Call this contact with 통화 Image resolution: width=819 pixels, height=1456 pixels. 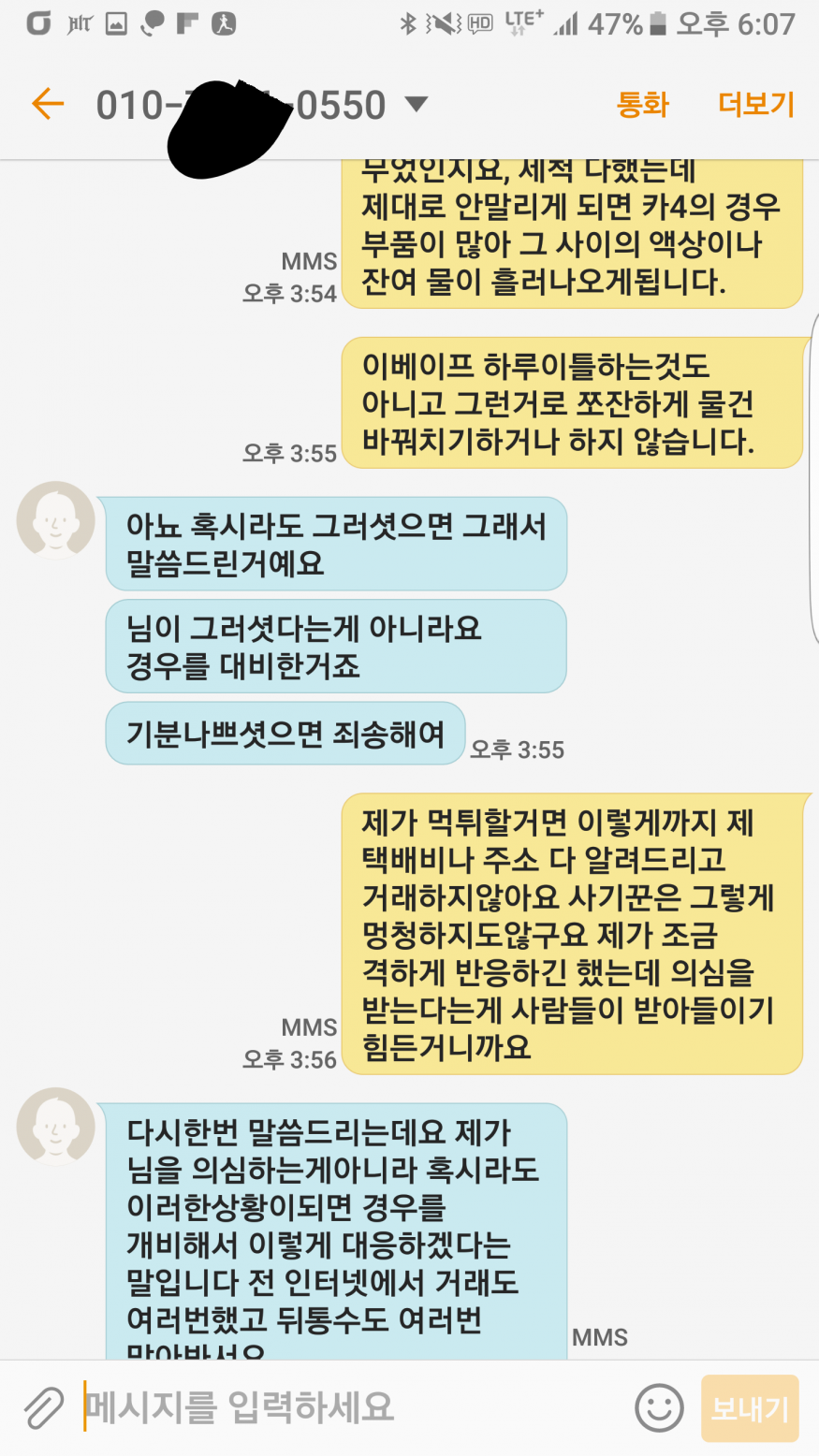(x=642, y=104)
